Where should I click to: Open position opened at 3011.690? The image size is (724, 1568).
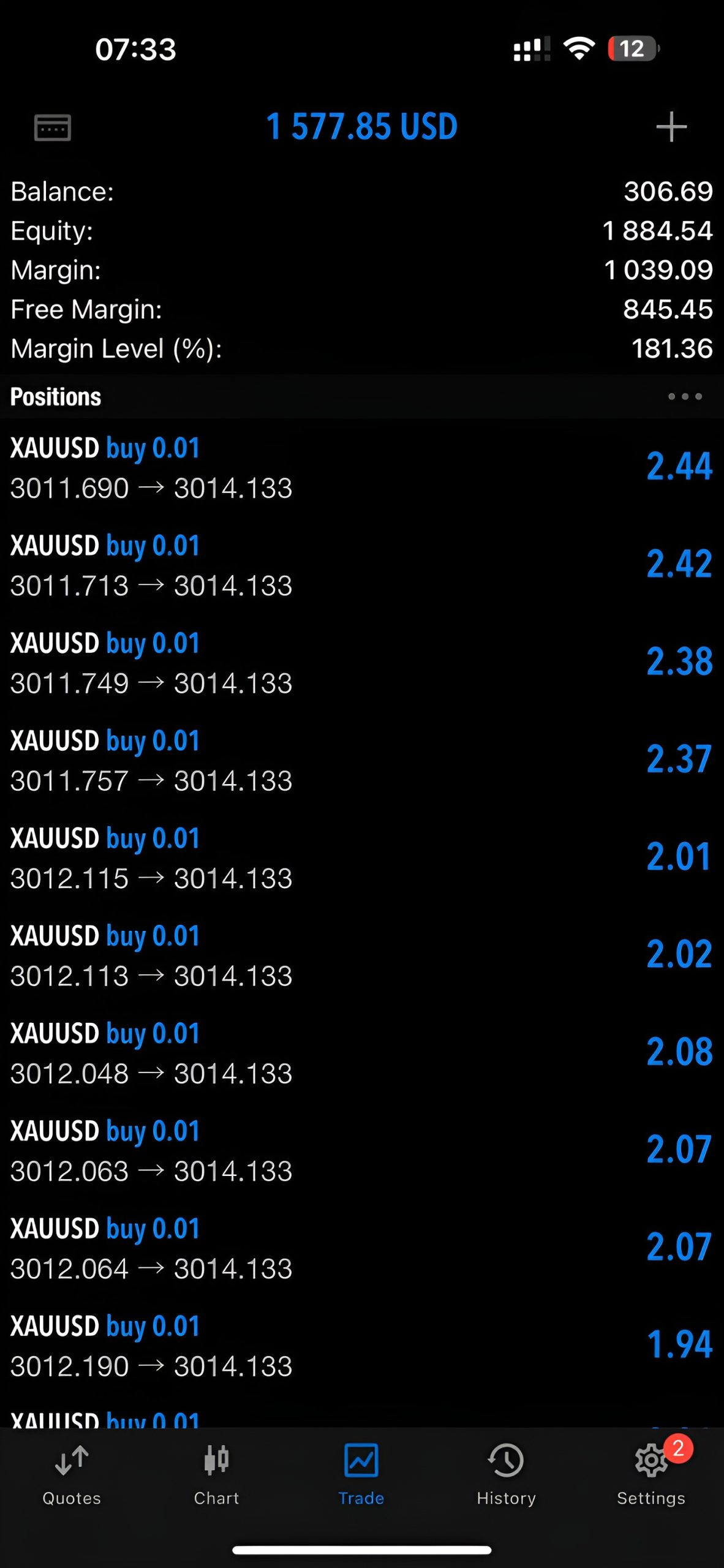tap(361, 467)
